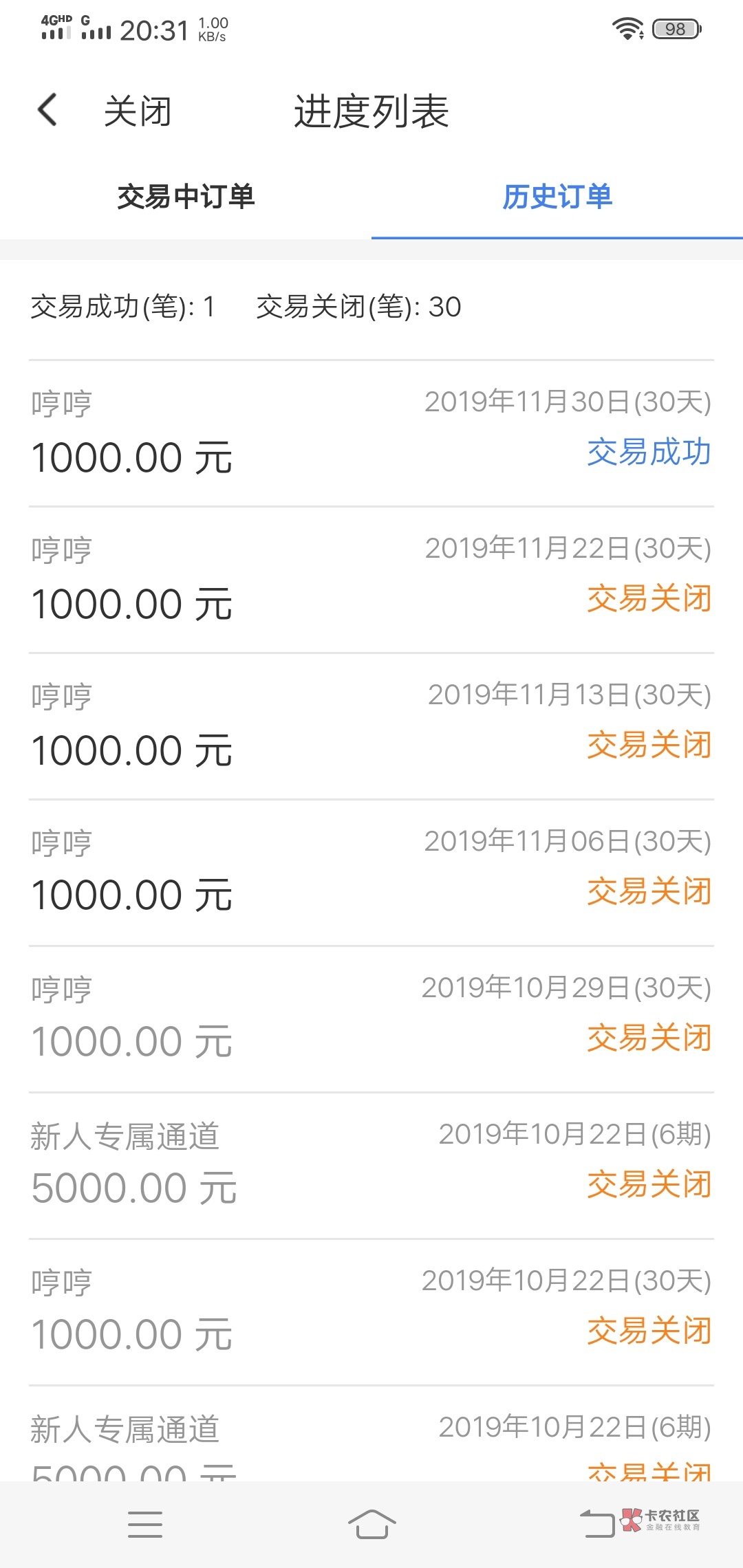Go to the system home screen
The width and height of the screenshot is (743, 1568).
371,1525
